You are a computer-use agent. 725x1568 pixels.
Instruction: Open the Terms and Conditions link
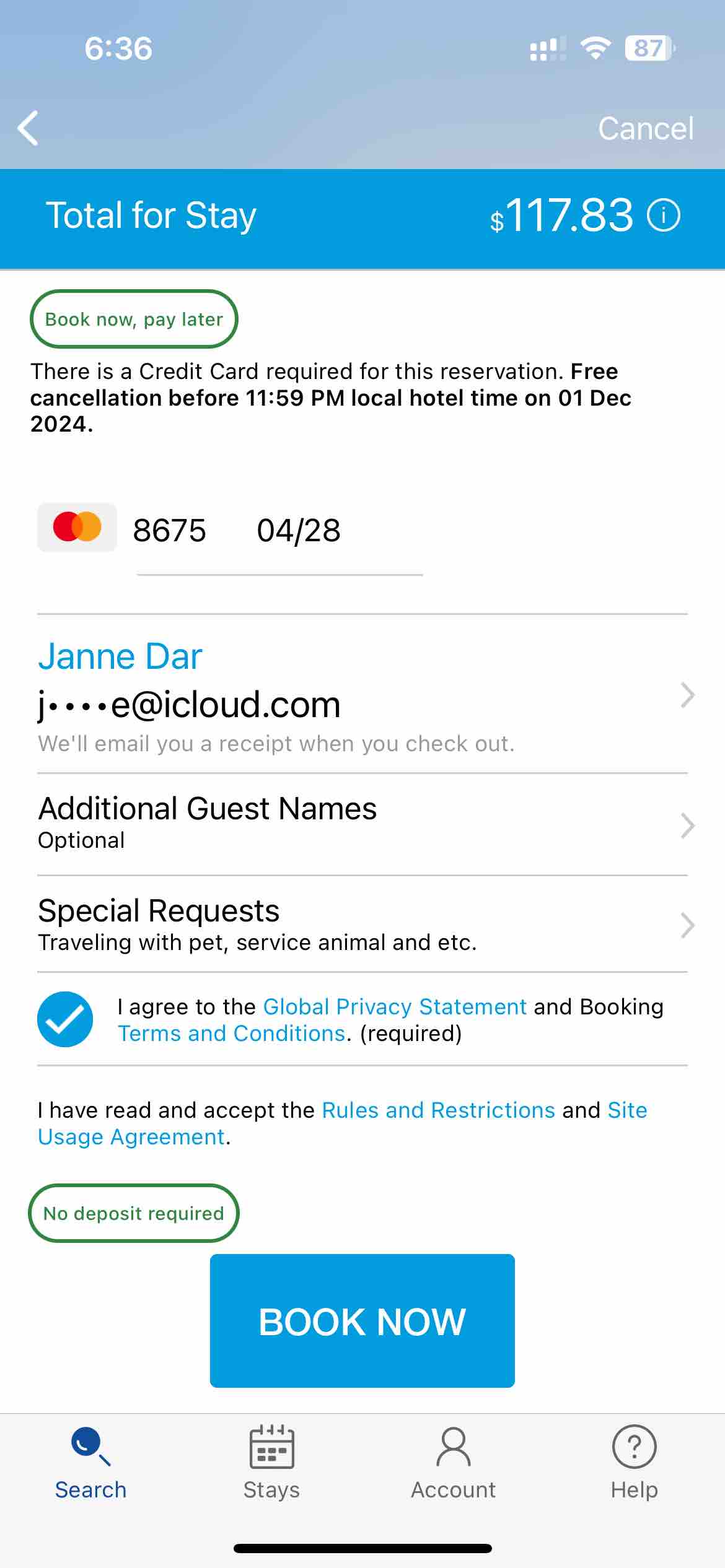click(x=232, y=1034)
